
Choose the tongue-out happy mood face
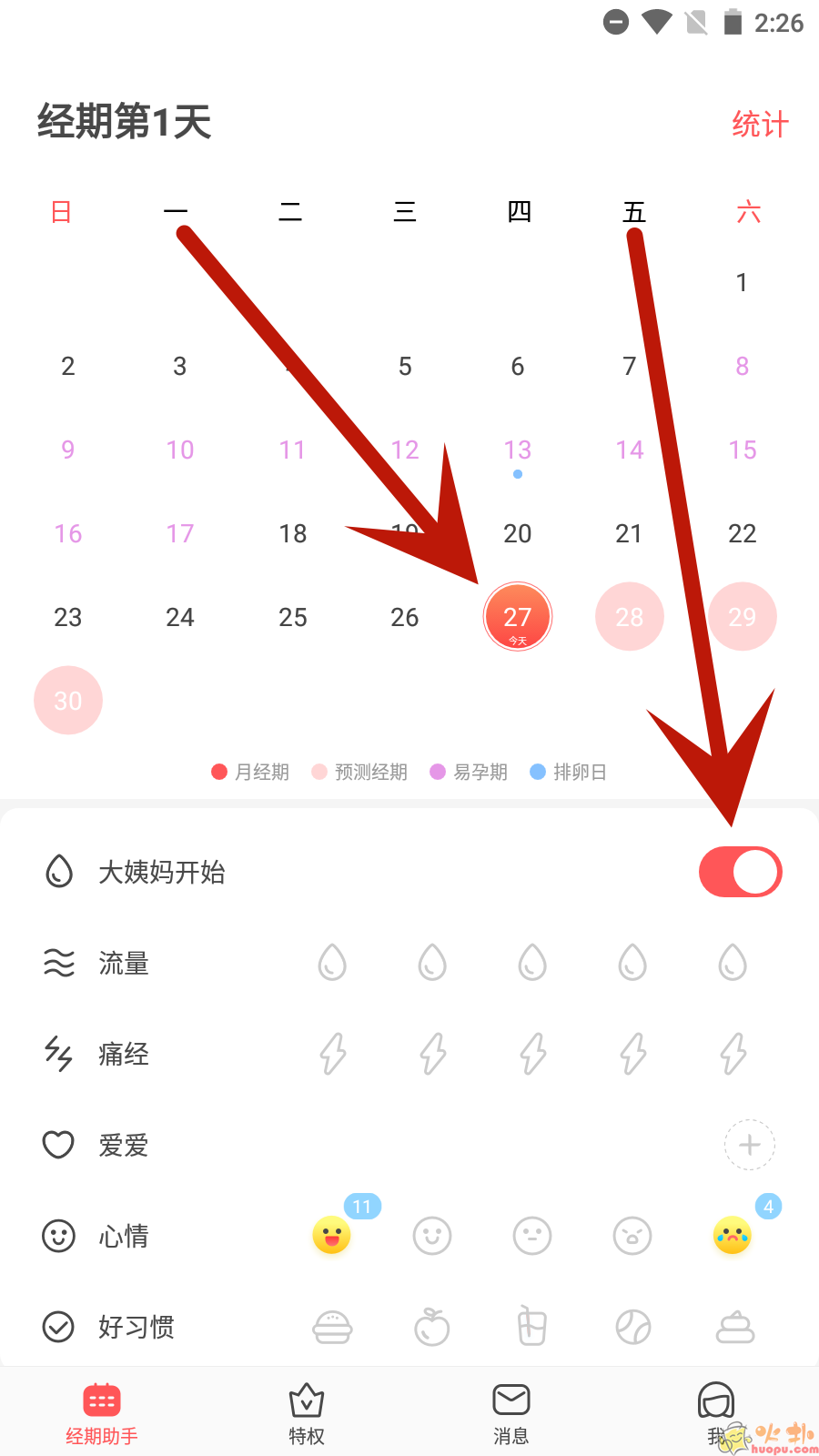point(332,1236)
